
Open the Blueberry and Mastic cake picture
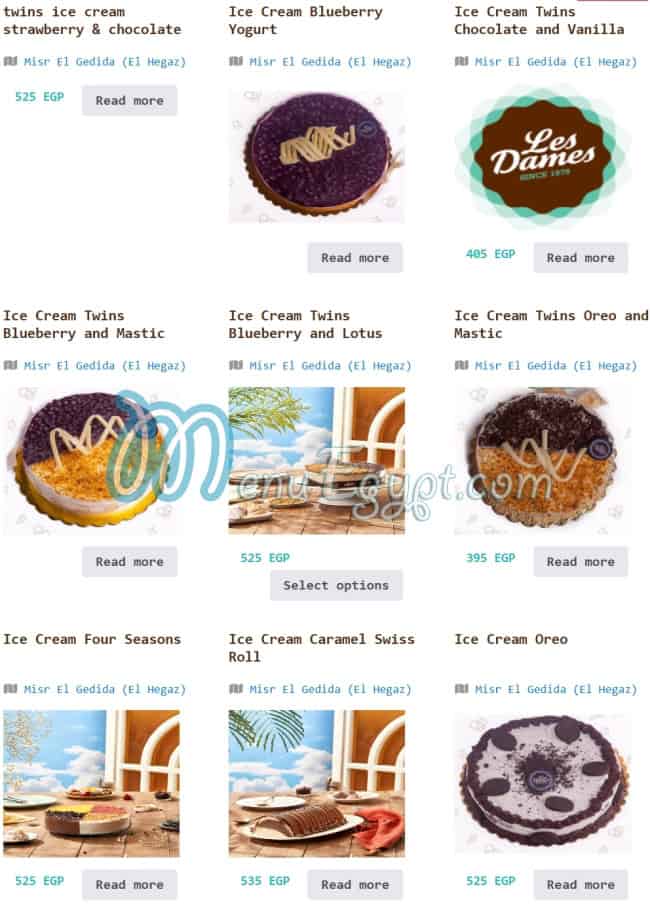click(x=91, y=460)
